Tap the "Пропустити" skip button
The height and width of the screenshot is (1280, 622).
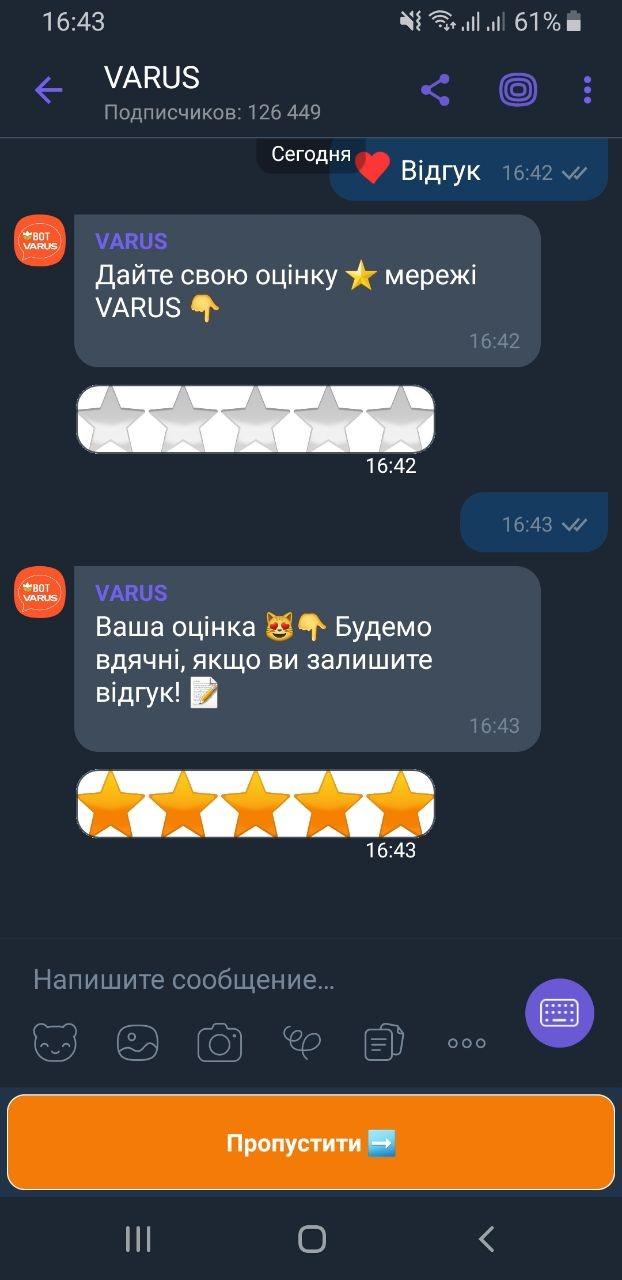coord(311,1143)
